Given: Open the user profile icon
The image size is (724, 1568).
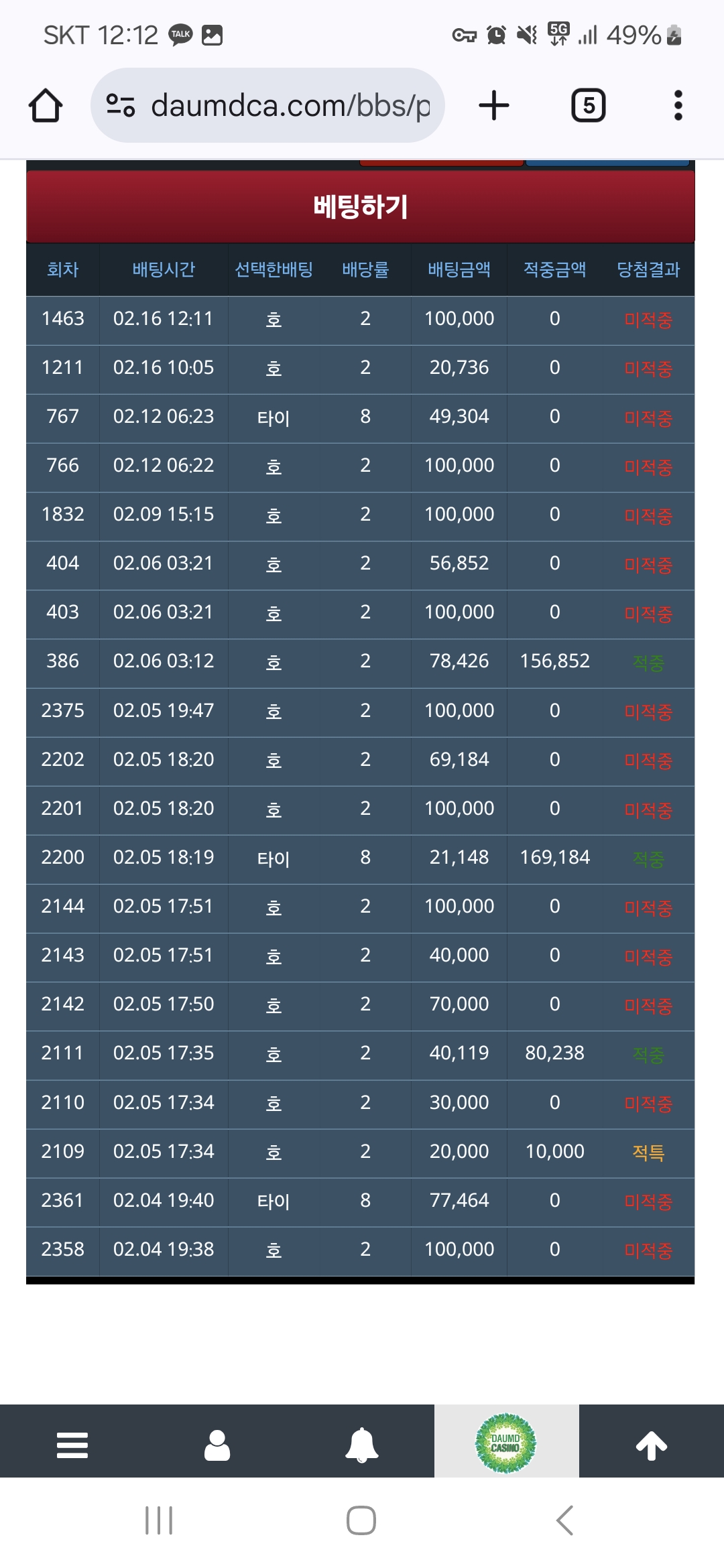Looking at the screenshot, I should pyautogui.click(x=217, y=1445).
